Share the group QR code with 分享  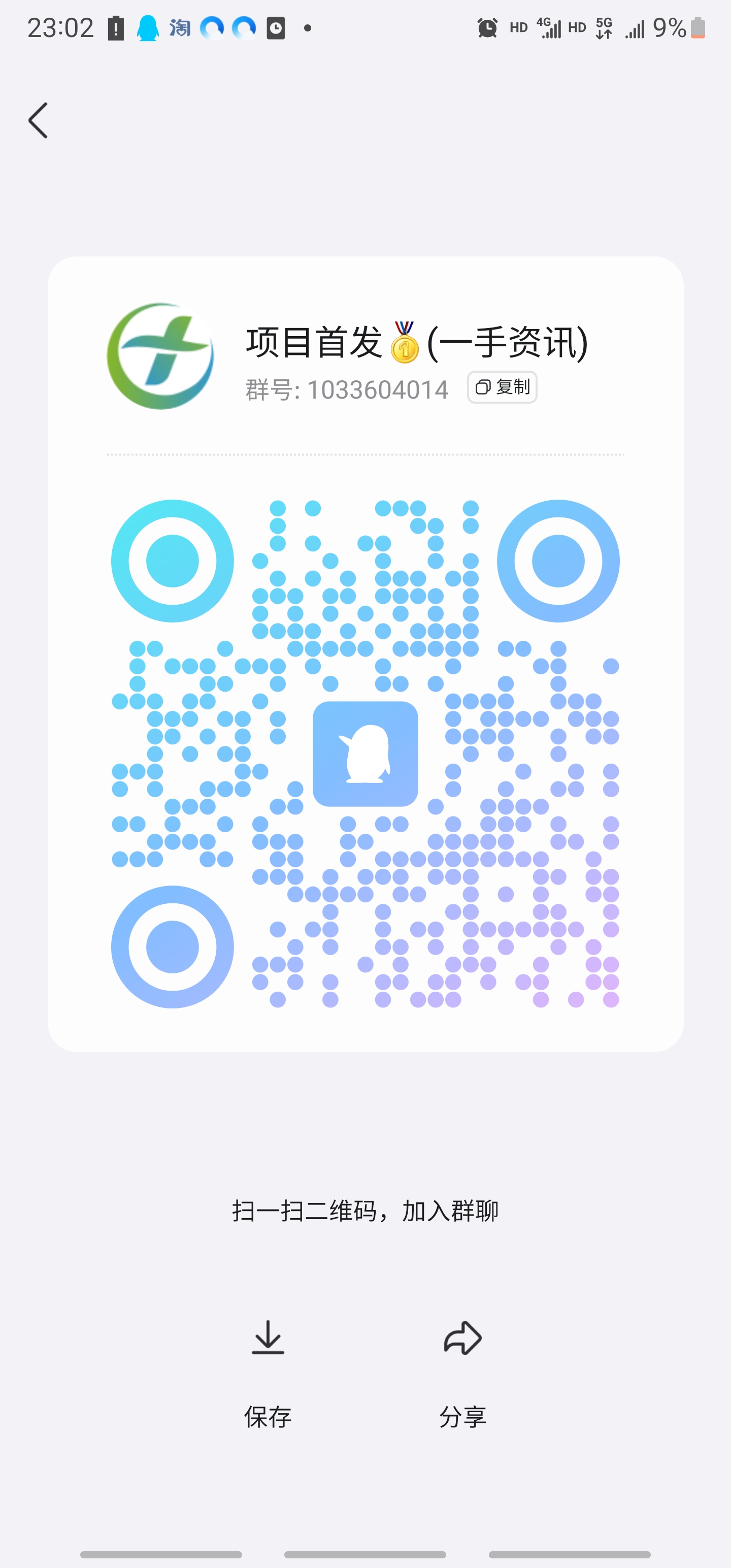click(462, 1373)
